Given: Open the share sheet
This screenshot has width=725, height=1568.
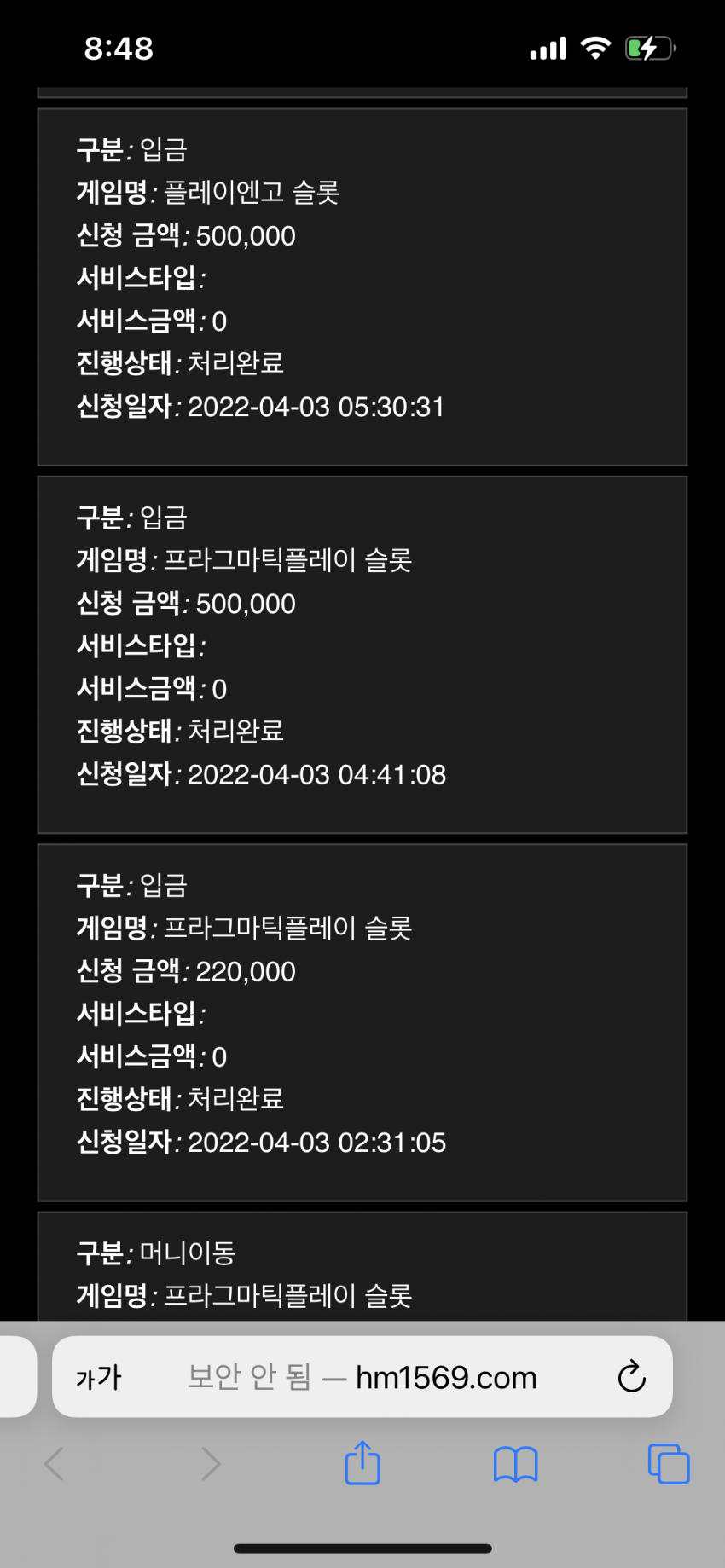Looking at the screenshot, I should pos(362,1463).
